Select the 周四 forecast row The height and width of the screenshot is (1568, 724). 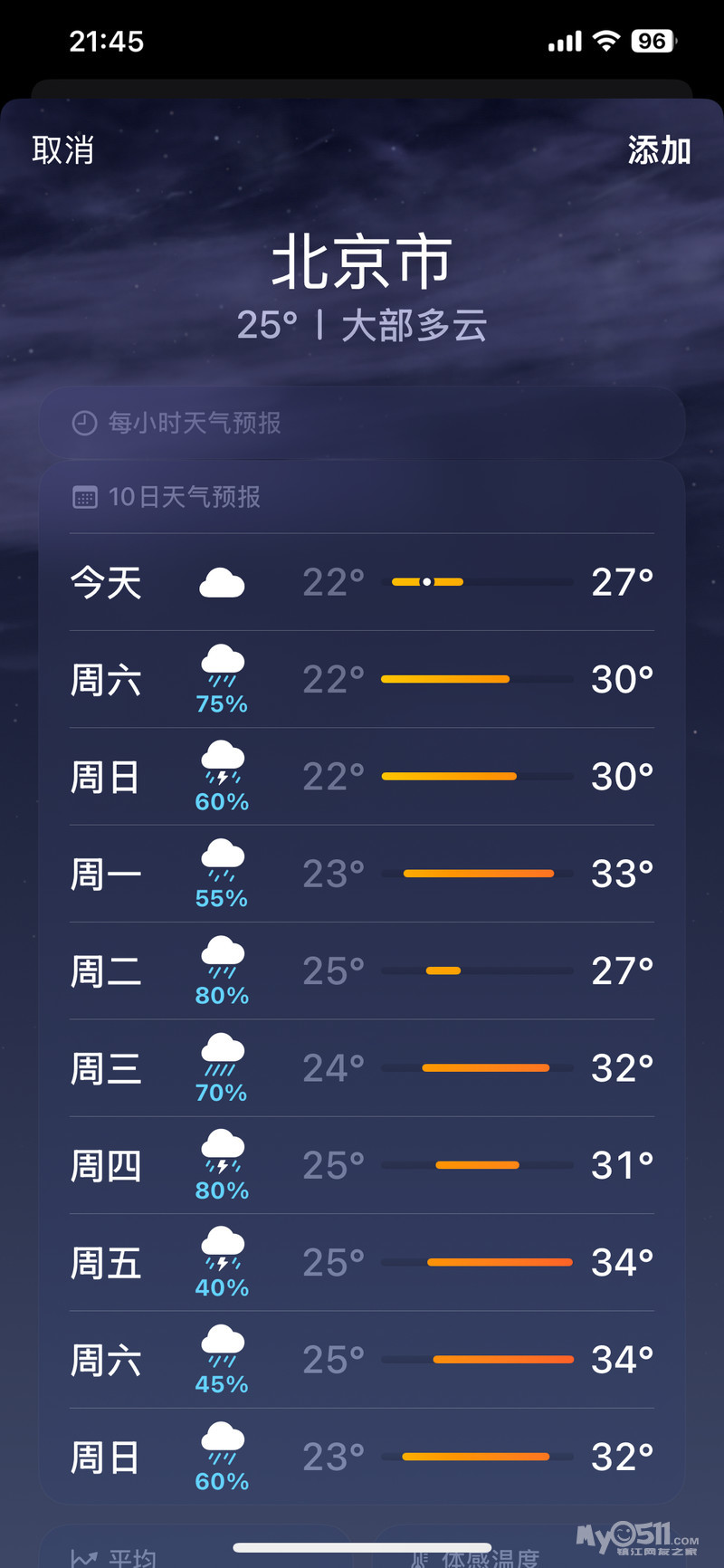click(x=362, y=1166)
